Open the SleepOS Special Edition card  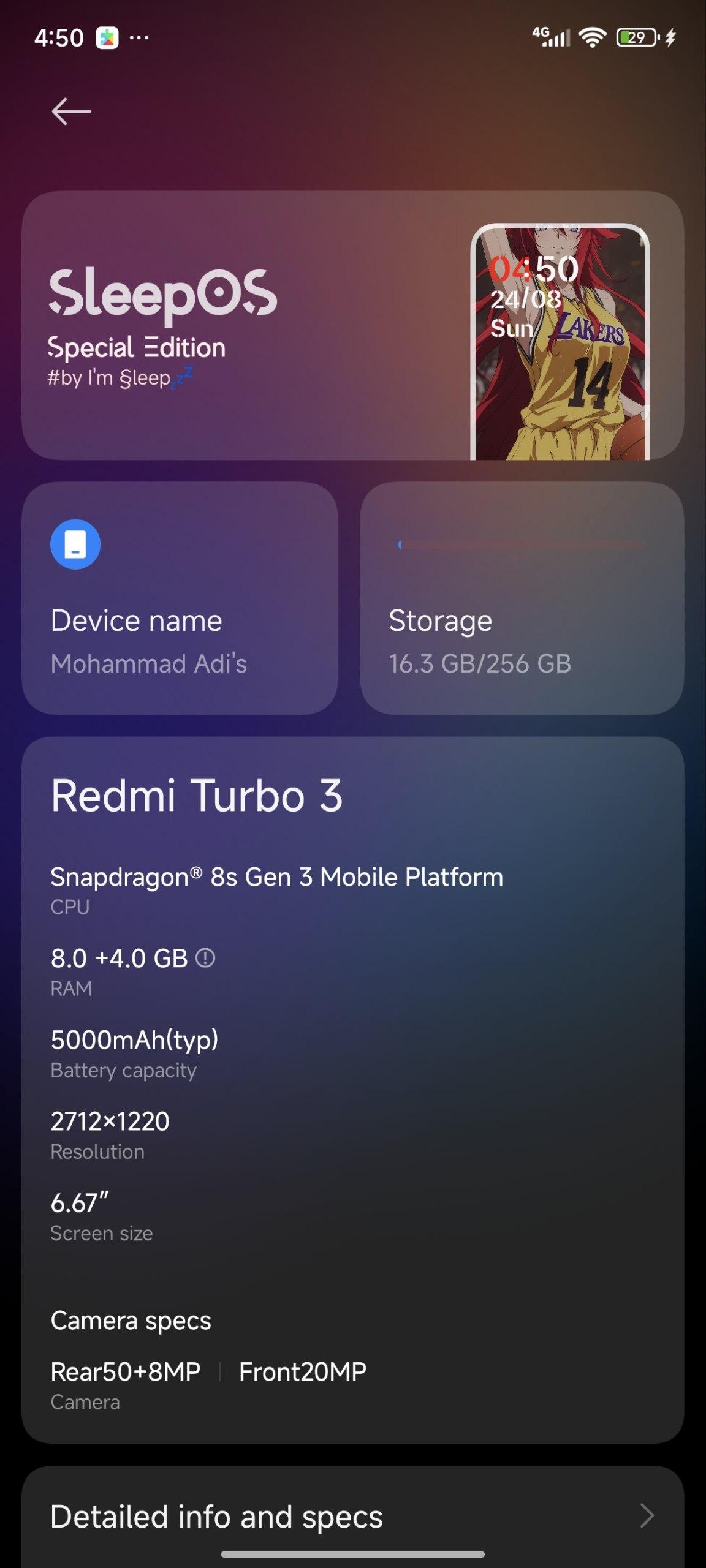point(353,326)
